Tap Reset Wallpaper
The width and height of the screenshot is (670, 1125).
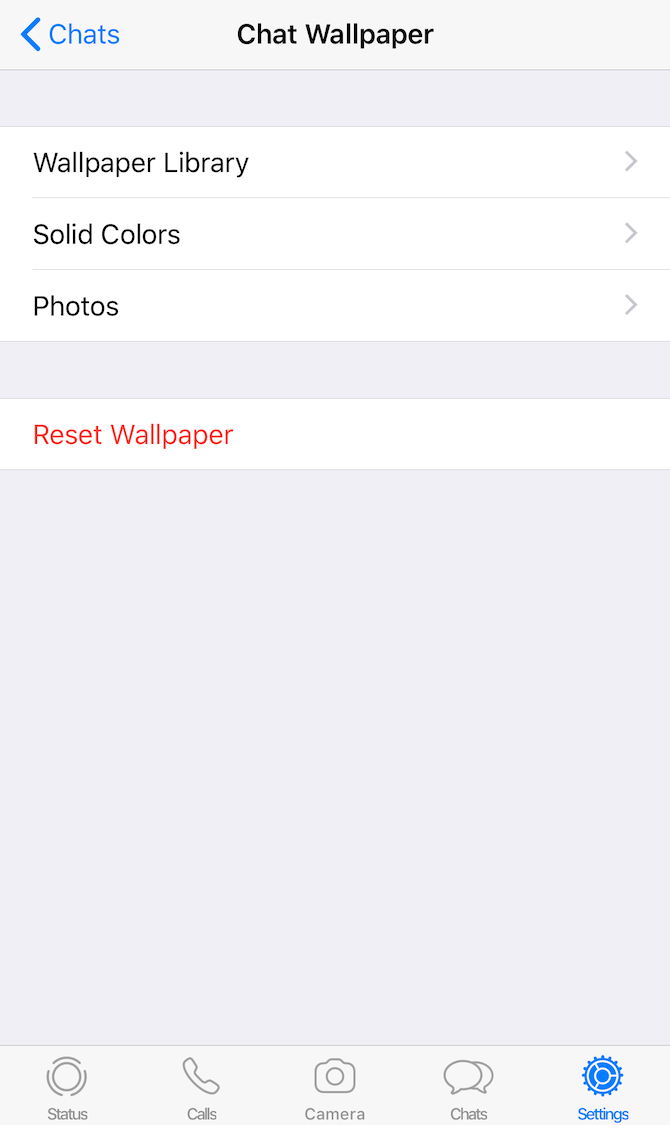[x=335, y=434]
